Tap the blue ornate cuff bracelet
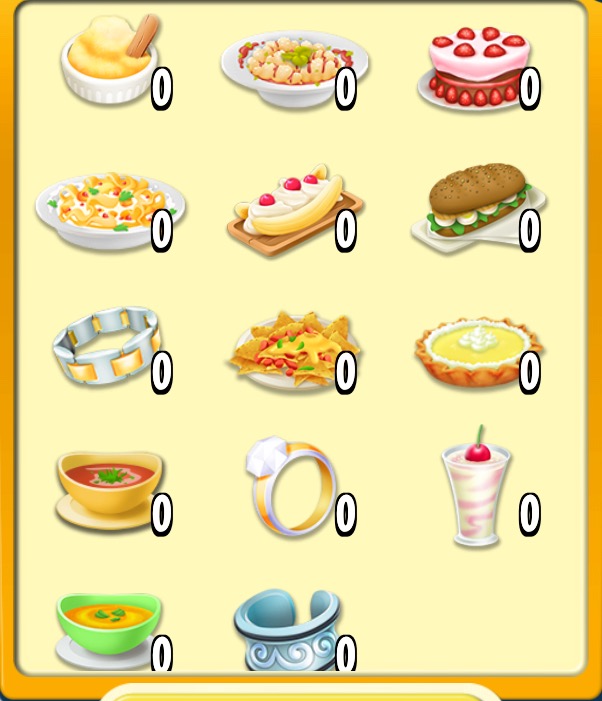Viewport: 602px width, 701px height. [x=289, y=630]
